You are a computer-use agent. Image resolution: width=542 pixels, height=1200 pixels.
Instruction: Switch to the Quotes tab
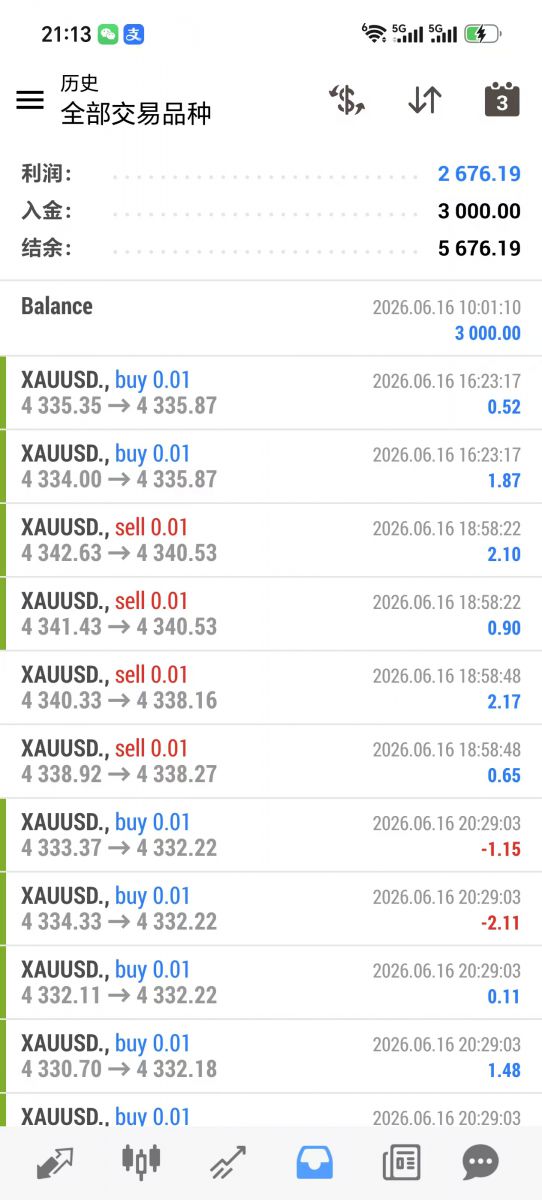point(55,1162)
